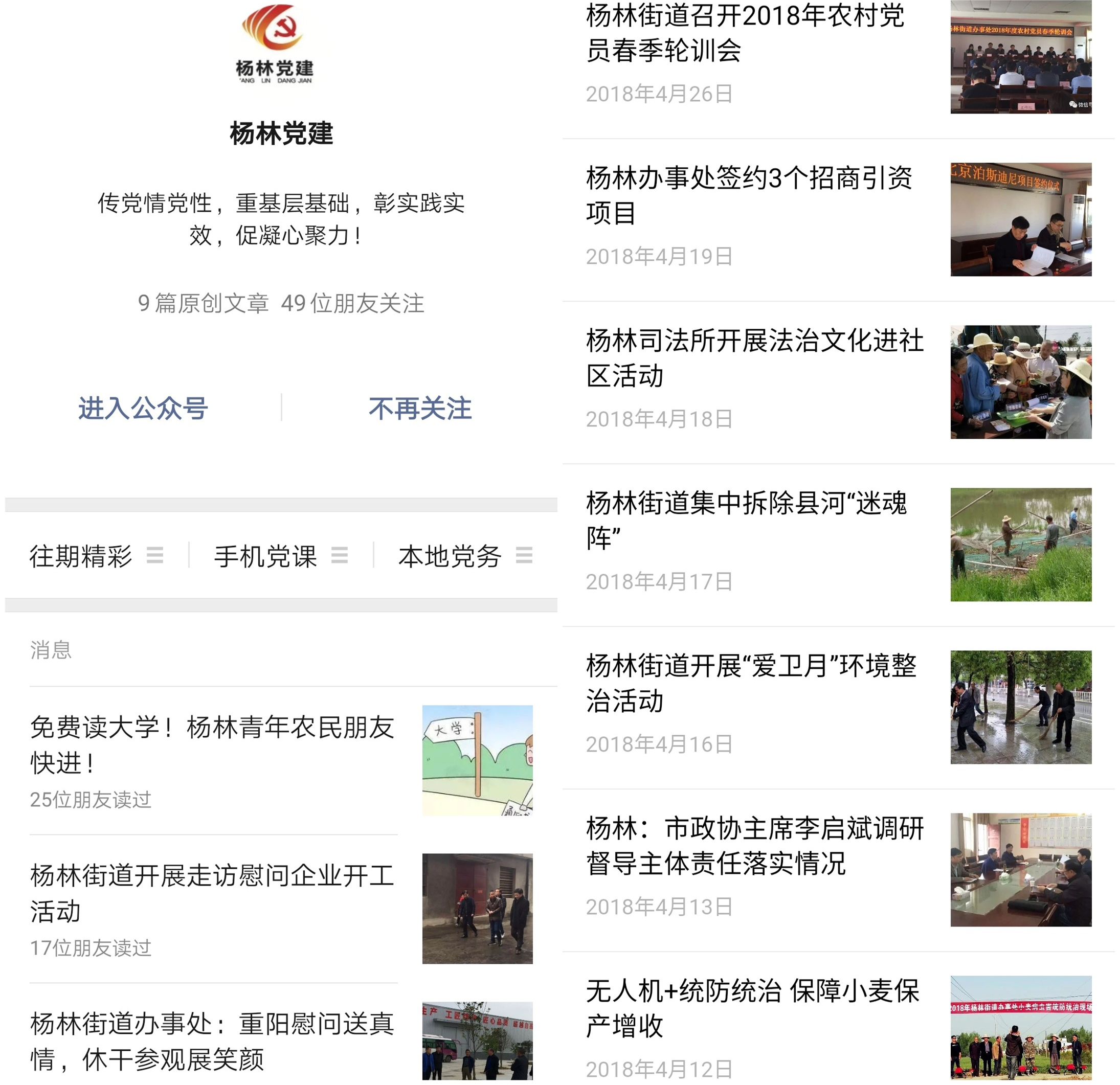The height and width of the screenshot is (1085, 1120).
Task: Open 杨林司法所开展法治文化进社区活动
Action: click(x=754, y=358)
